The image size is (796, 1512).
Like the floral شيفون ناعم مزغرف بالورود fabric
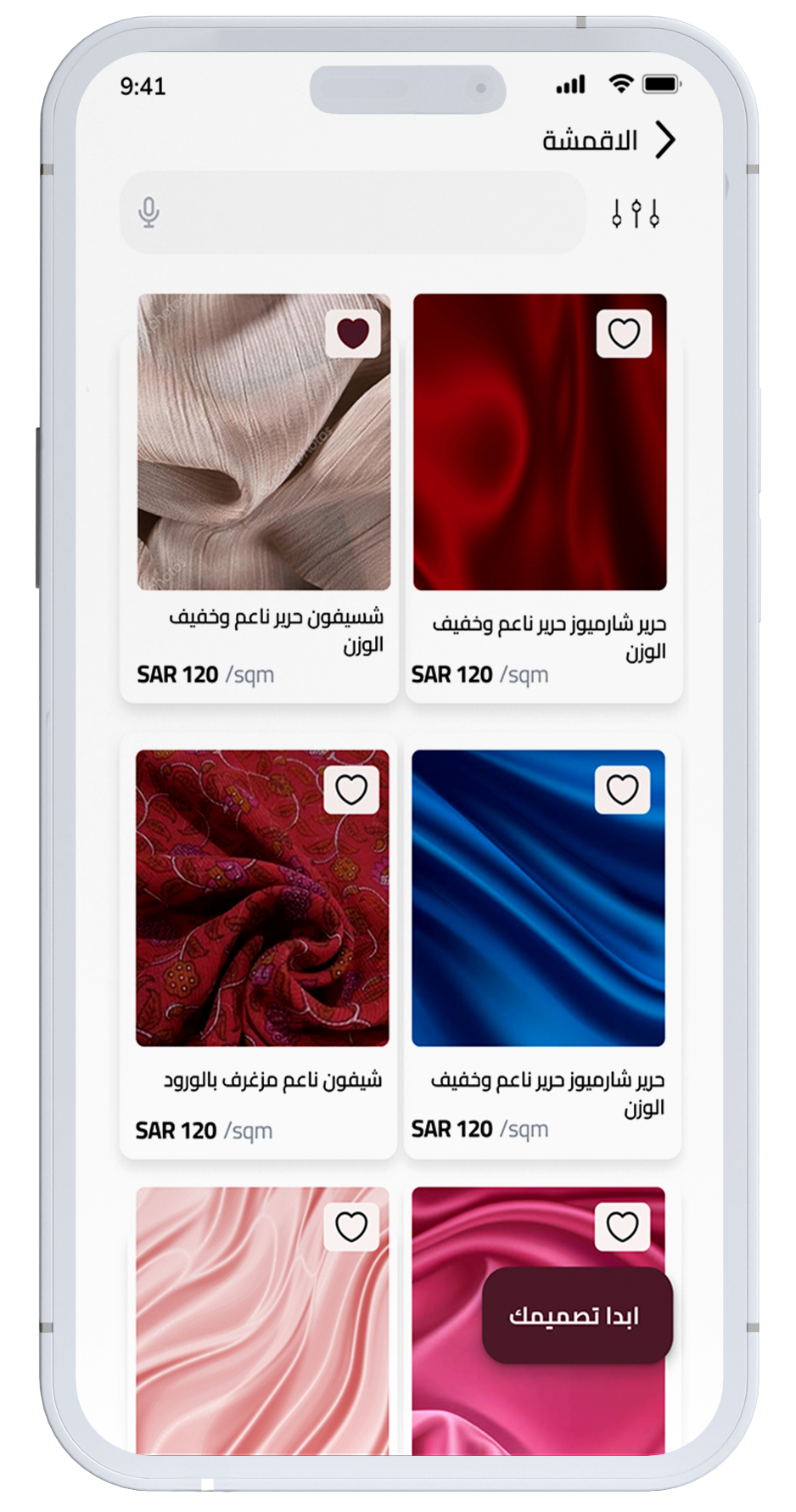coord(351,790)
